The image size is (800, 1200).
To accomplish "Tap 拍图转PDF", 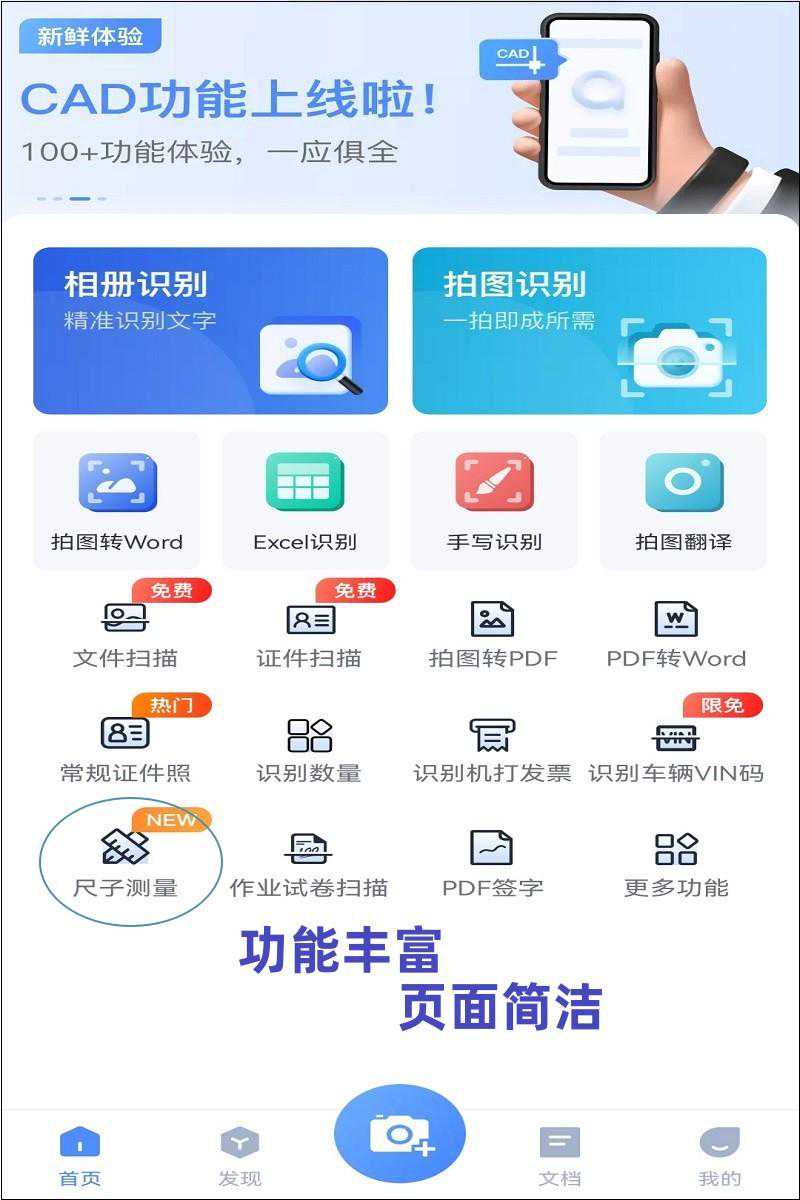I will 492,633.
